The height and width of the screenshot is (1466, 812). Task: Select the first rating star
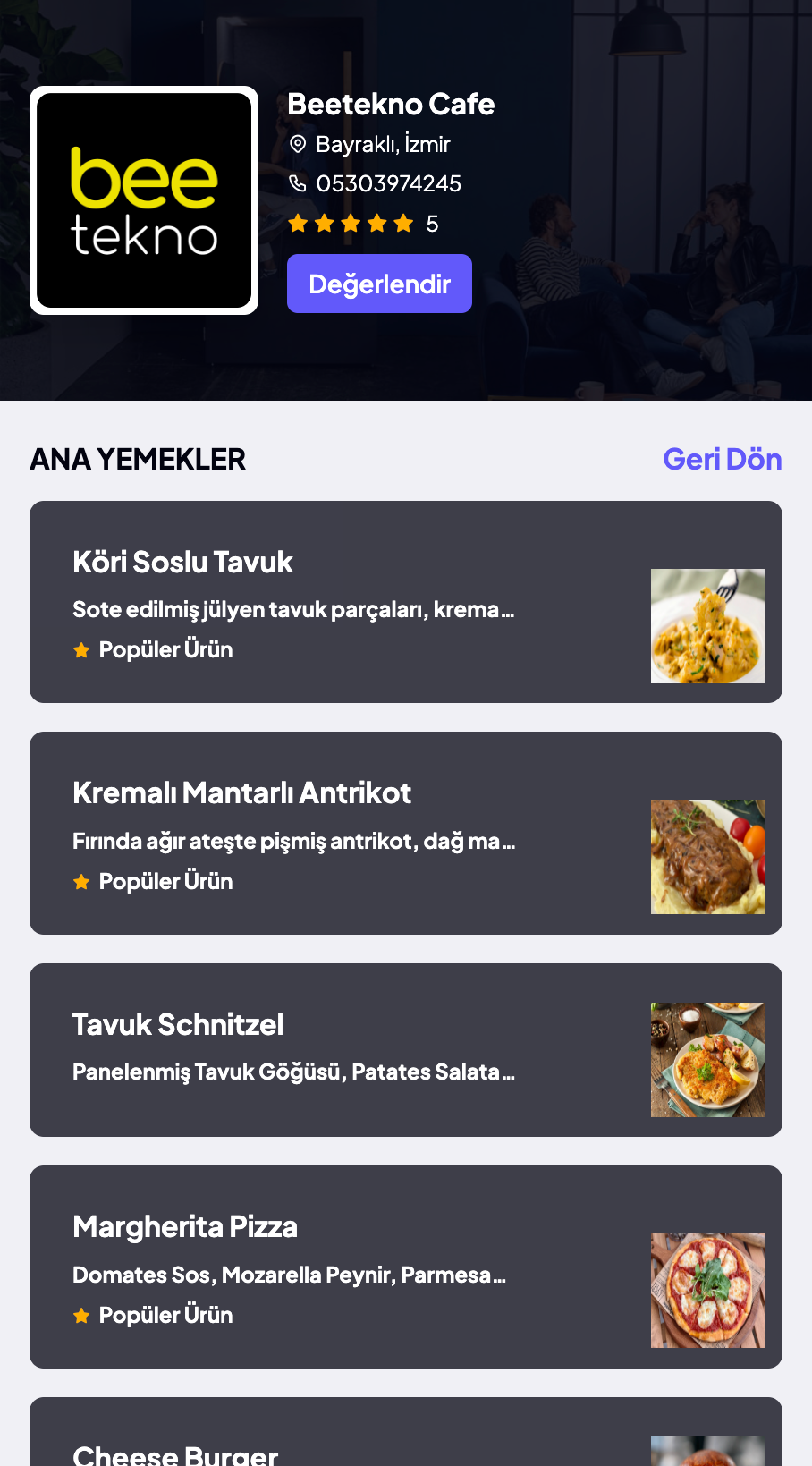[x=298, y=223]
